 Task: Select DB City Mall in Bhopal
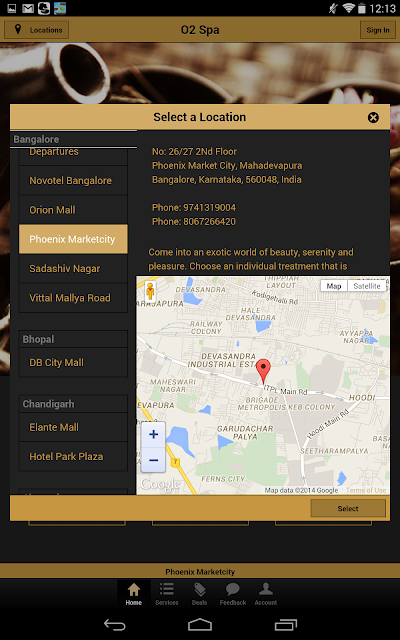coord(73,362)
